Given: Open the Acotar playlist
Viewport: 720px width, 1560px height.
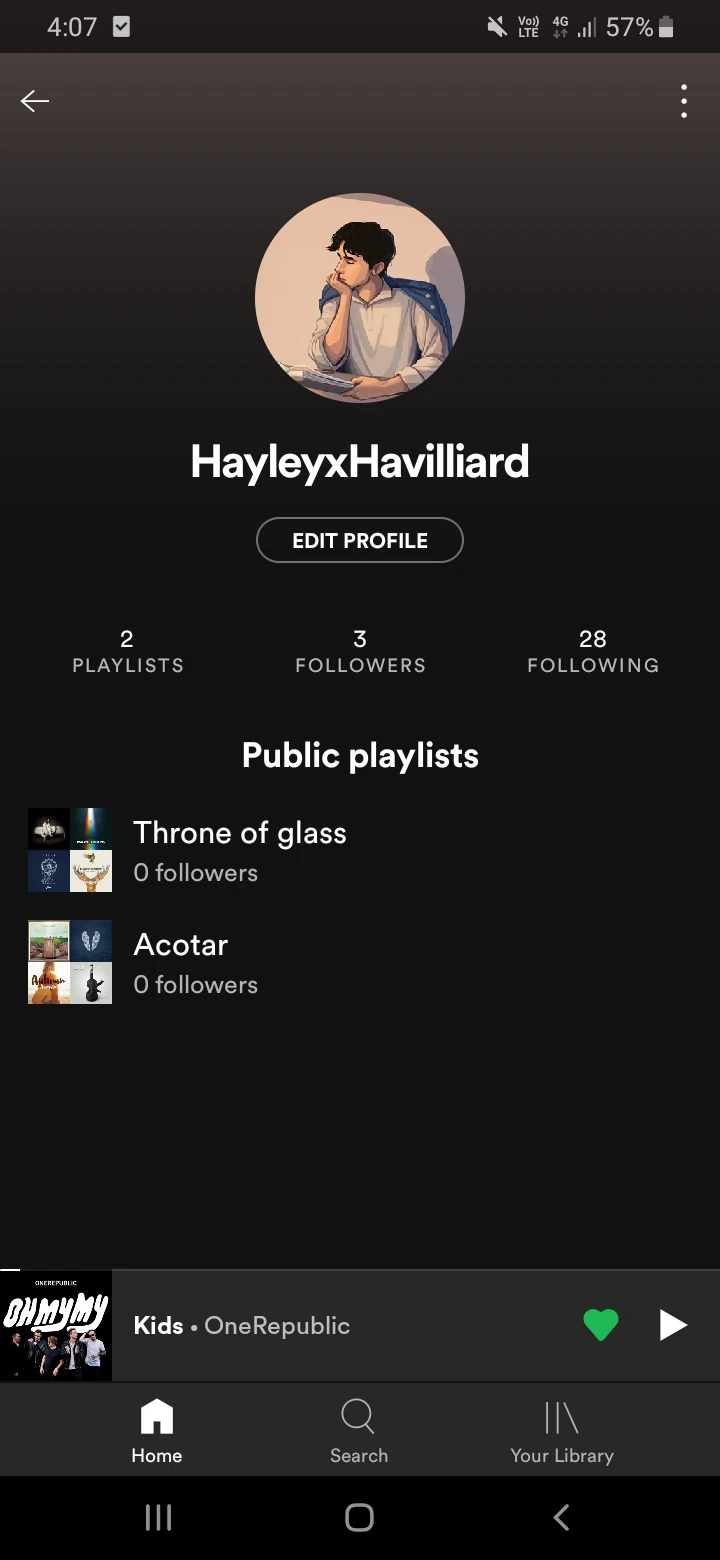Looking at the screenshot, I should click(x=180, y=944).
